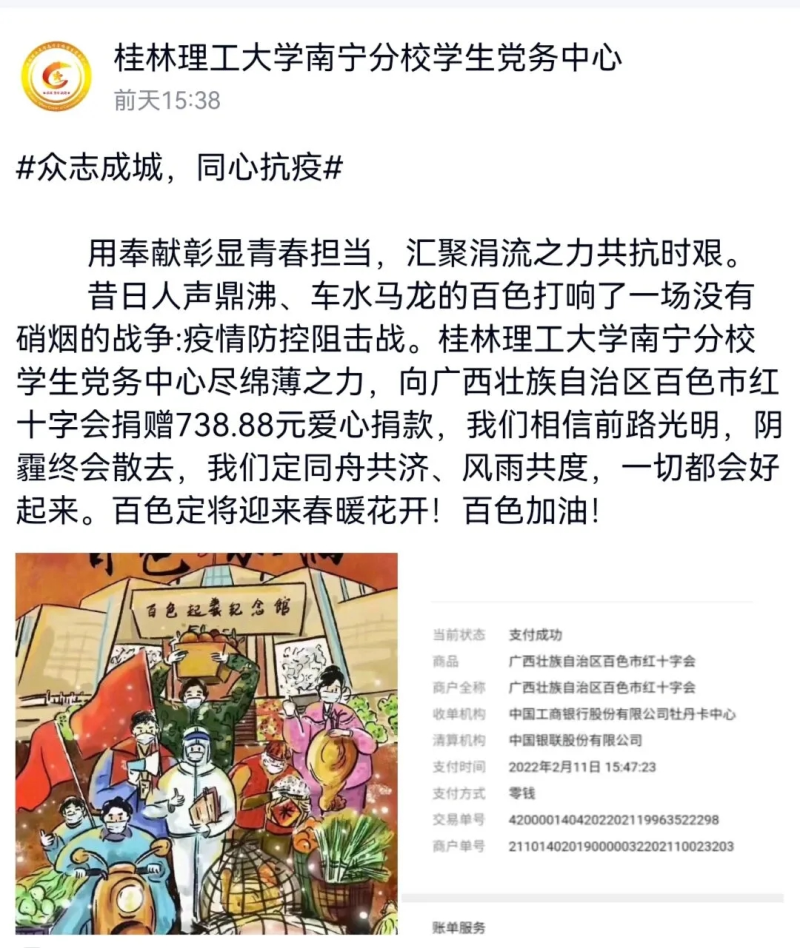View the anti-epidemic illustration image
The image size is (800, 948).
click(206, 744)
